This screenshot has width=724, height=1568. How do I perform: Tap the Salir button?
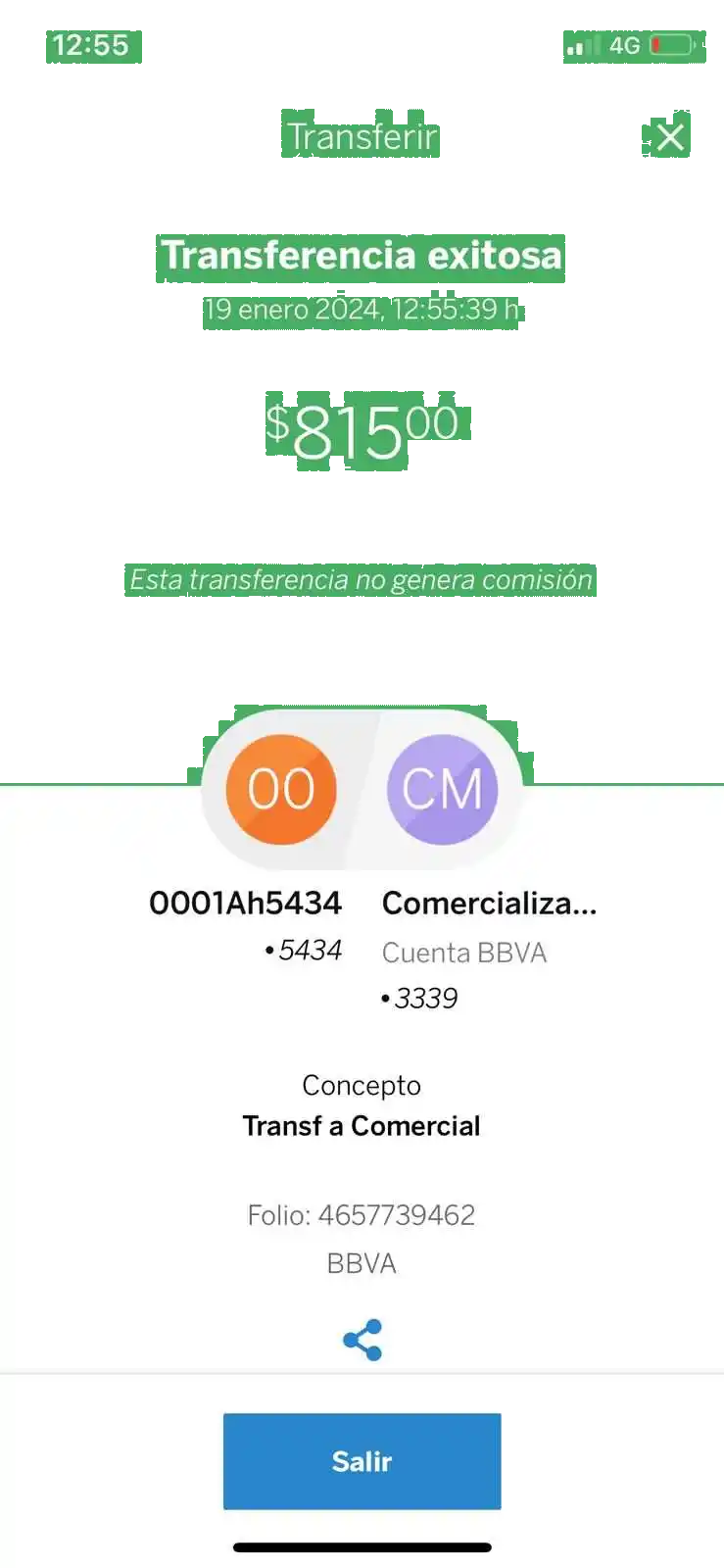[x=362, y=1460]
